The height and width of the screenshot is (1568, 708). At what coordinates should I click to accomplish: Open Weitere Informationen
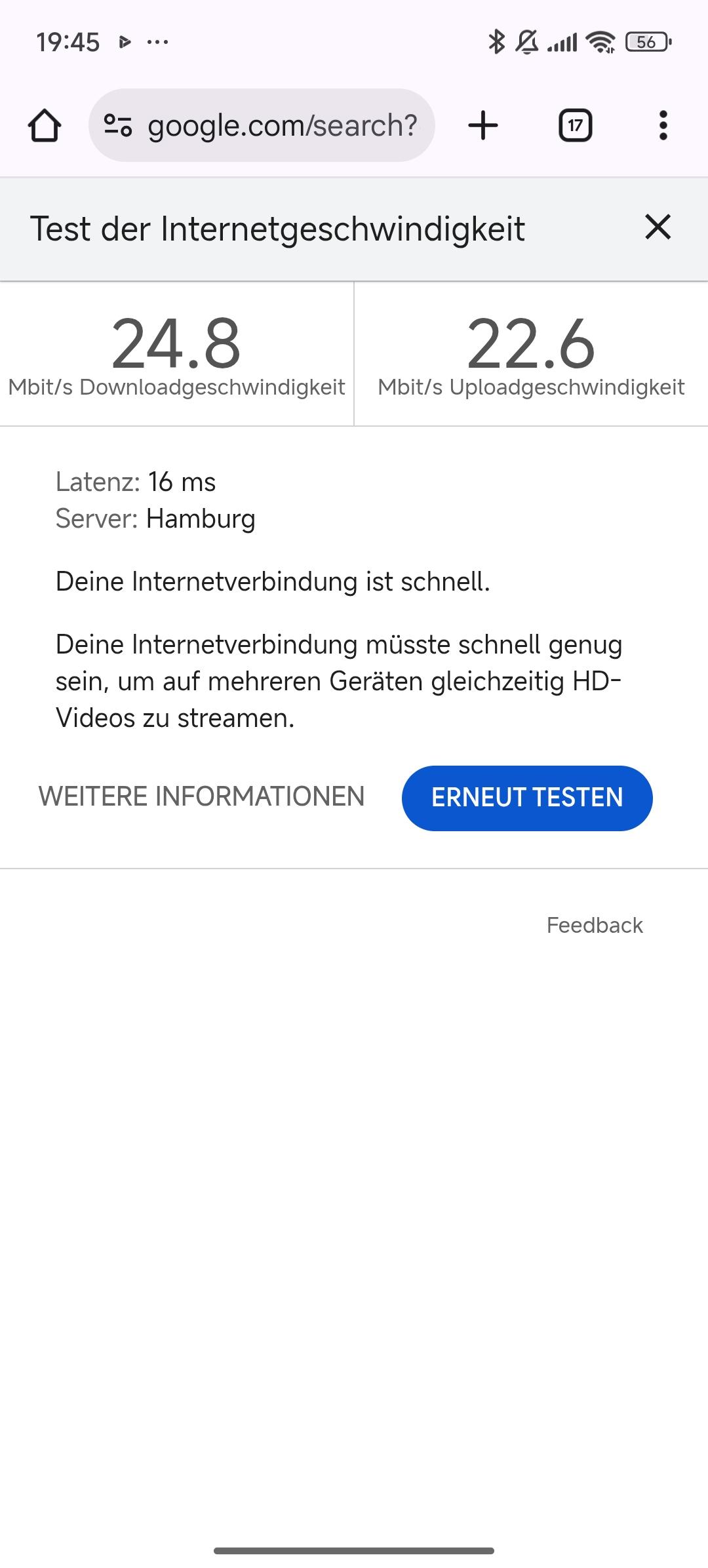(x=201, y=796)
